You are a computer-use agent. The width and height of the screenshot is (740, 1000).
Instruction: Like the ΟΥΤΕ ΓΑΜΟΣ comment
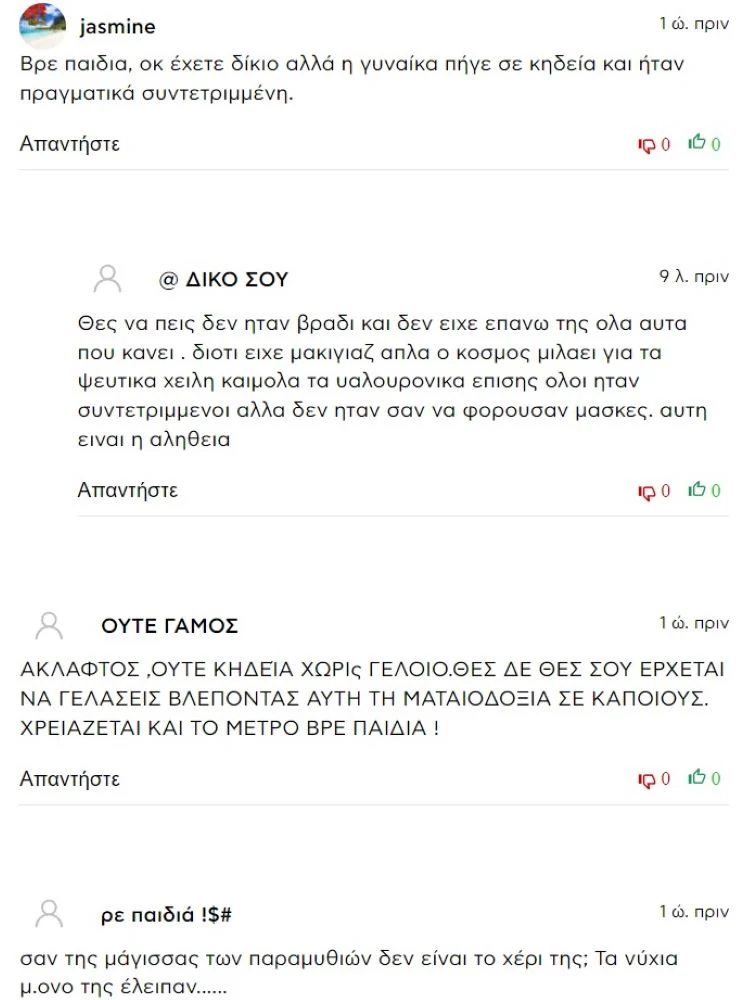coord(697,778)
